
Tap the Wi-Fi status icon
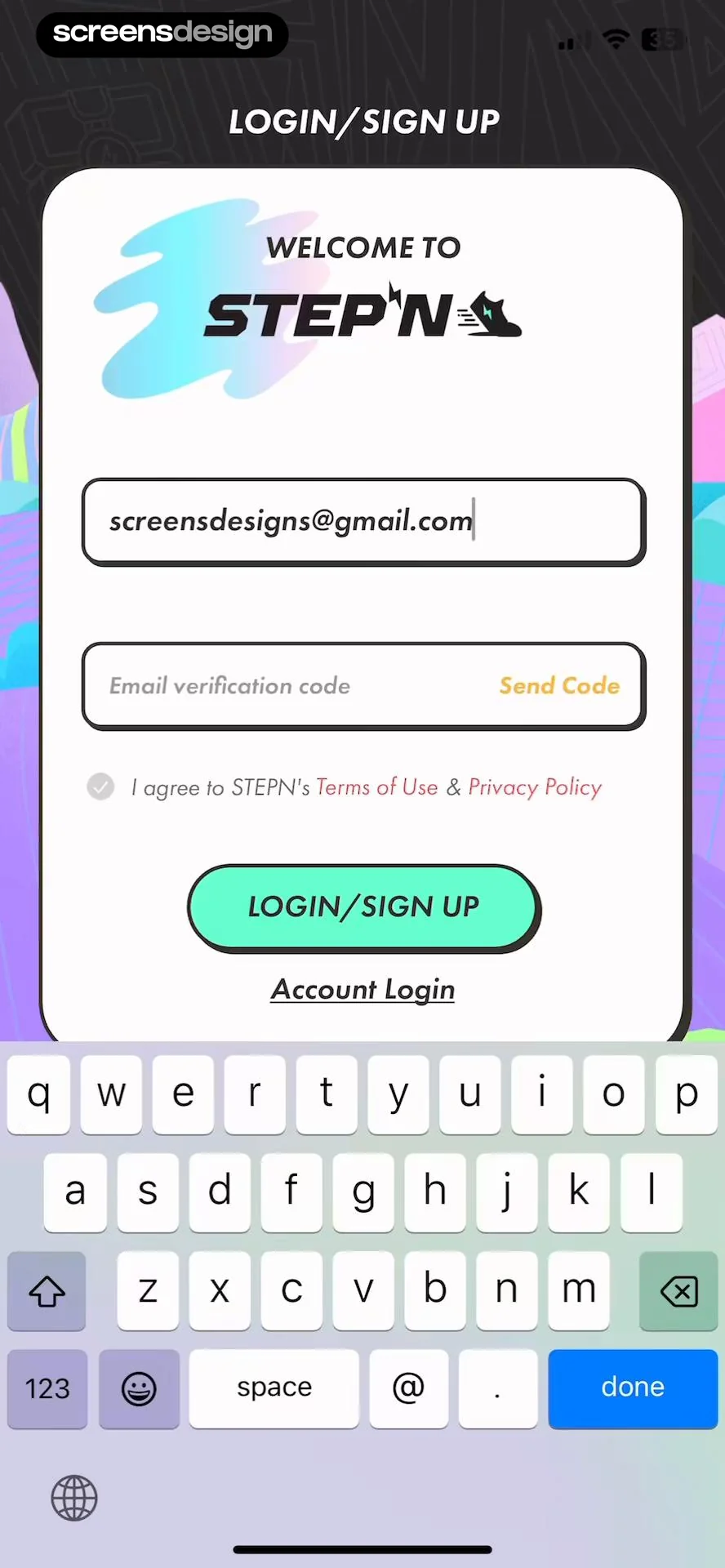point(615,40)
